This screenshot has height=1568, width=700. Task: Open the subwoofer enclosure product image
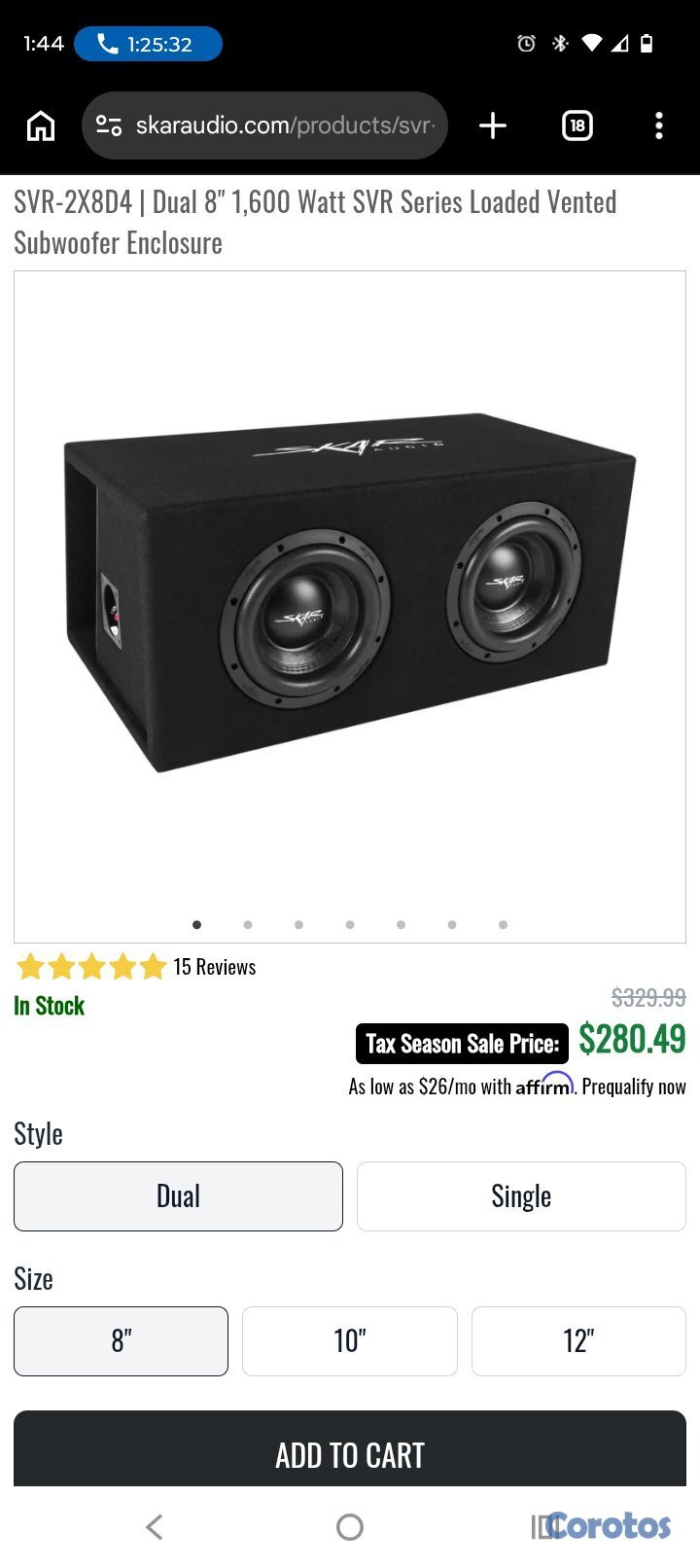pyautogui.click(x=350, y=593)
